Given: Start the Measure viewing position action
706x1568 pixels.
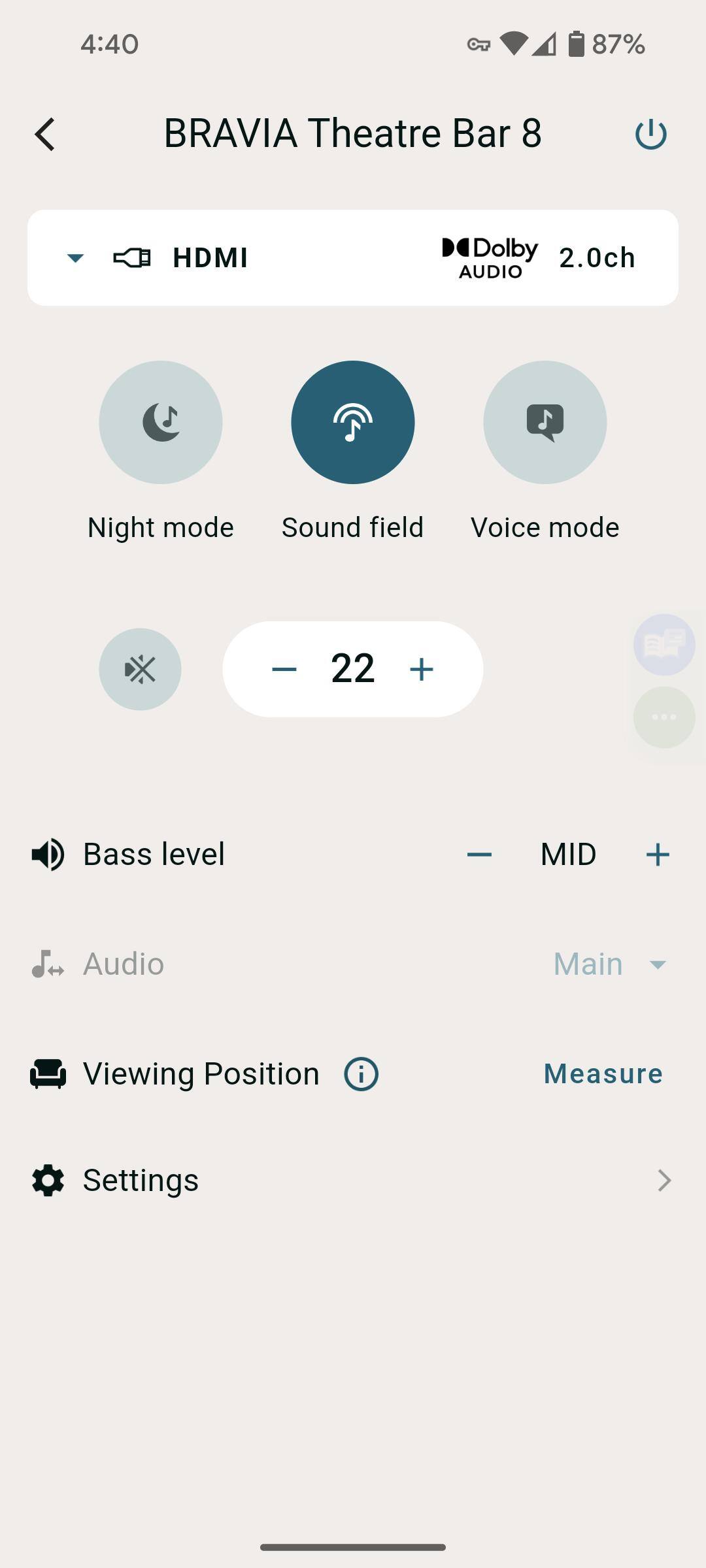Looking at the screenshot, I should [603, 1074].
